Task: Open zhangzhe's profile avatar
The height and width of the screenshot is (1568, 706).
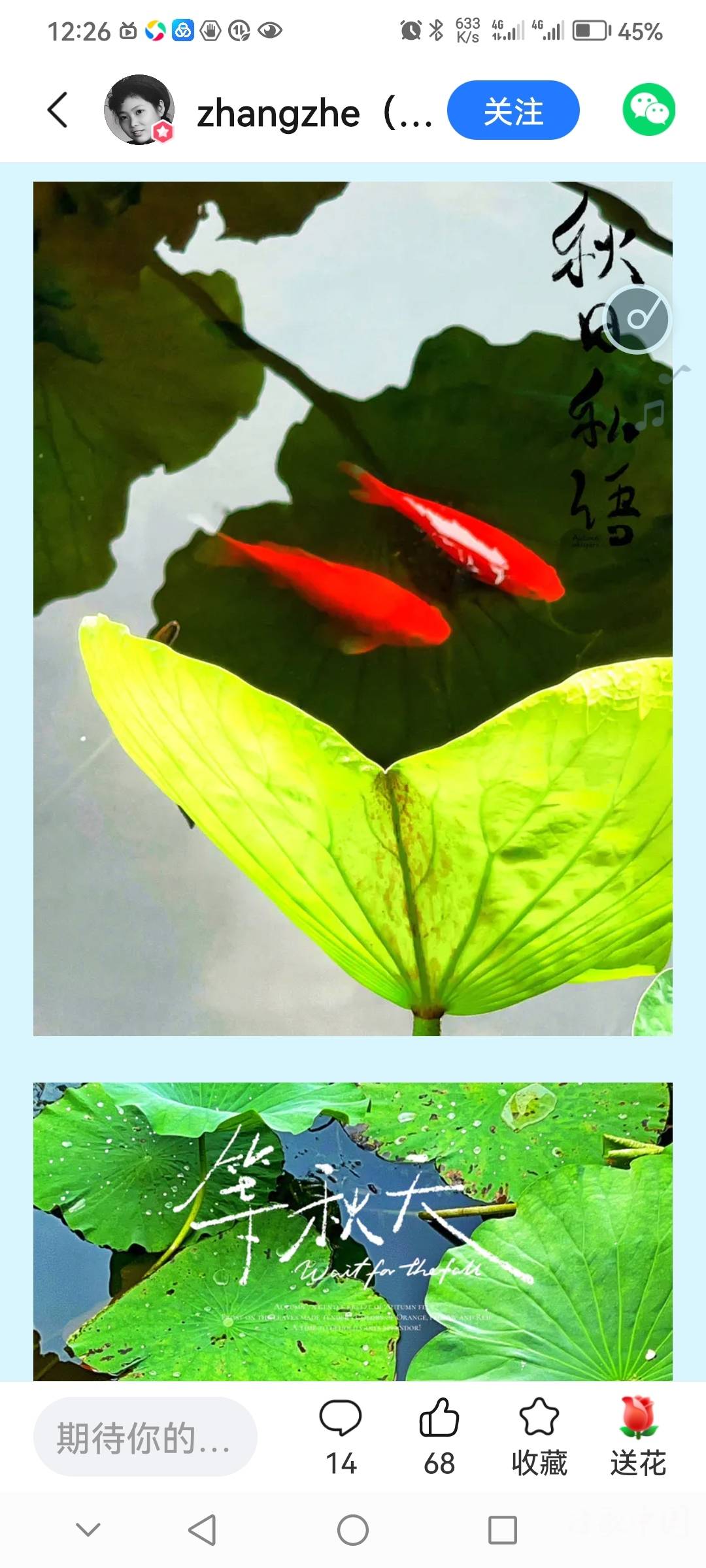Action: click(x=139, y=110)
